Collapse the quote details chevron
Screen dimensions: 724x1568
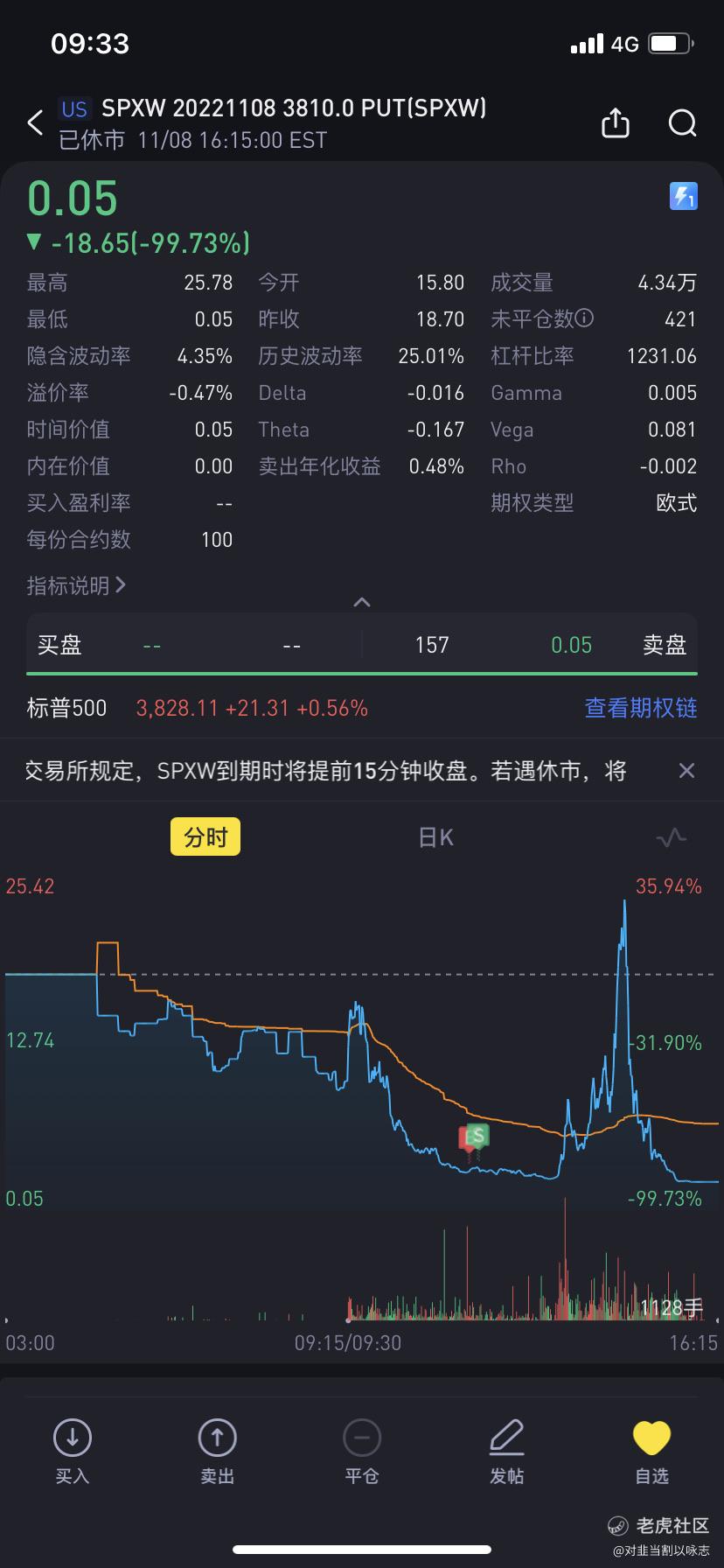pyautogui.click(x=362, y=602)
